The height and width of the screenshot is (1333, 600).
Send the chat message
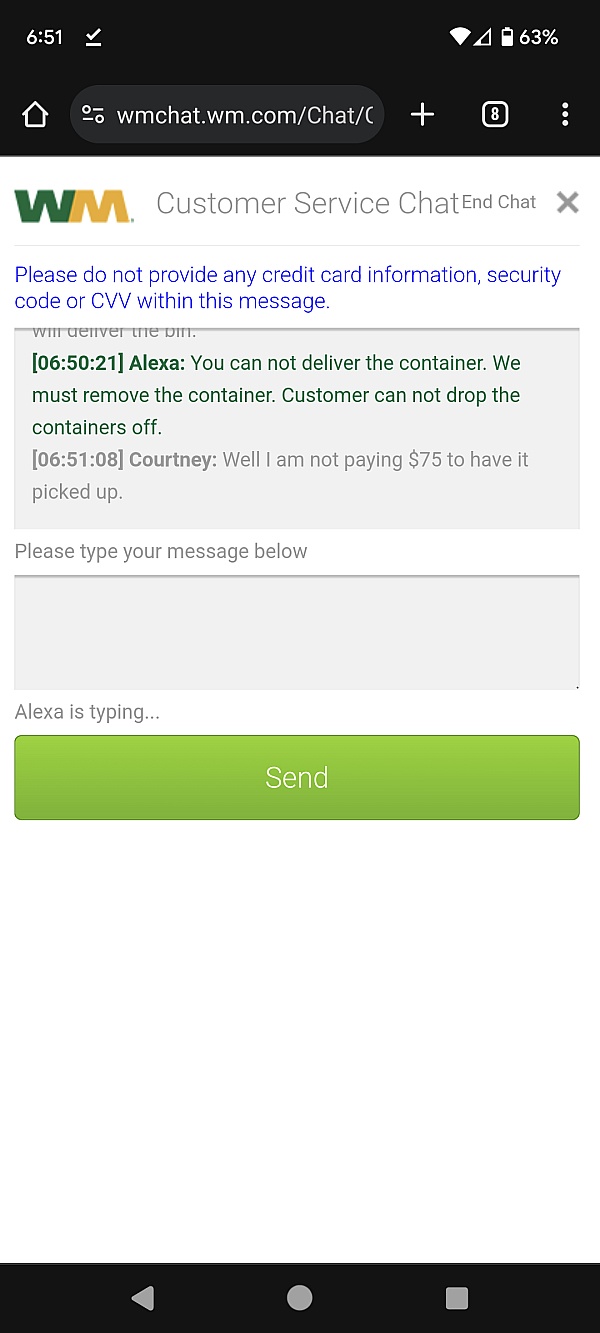pos(297,778)
